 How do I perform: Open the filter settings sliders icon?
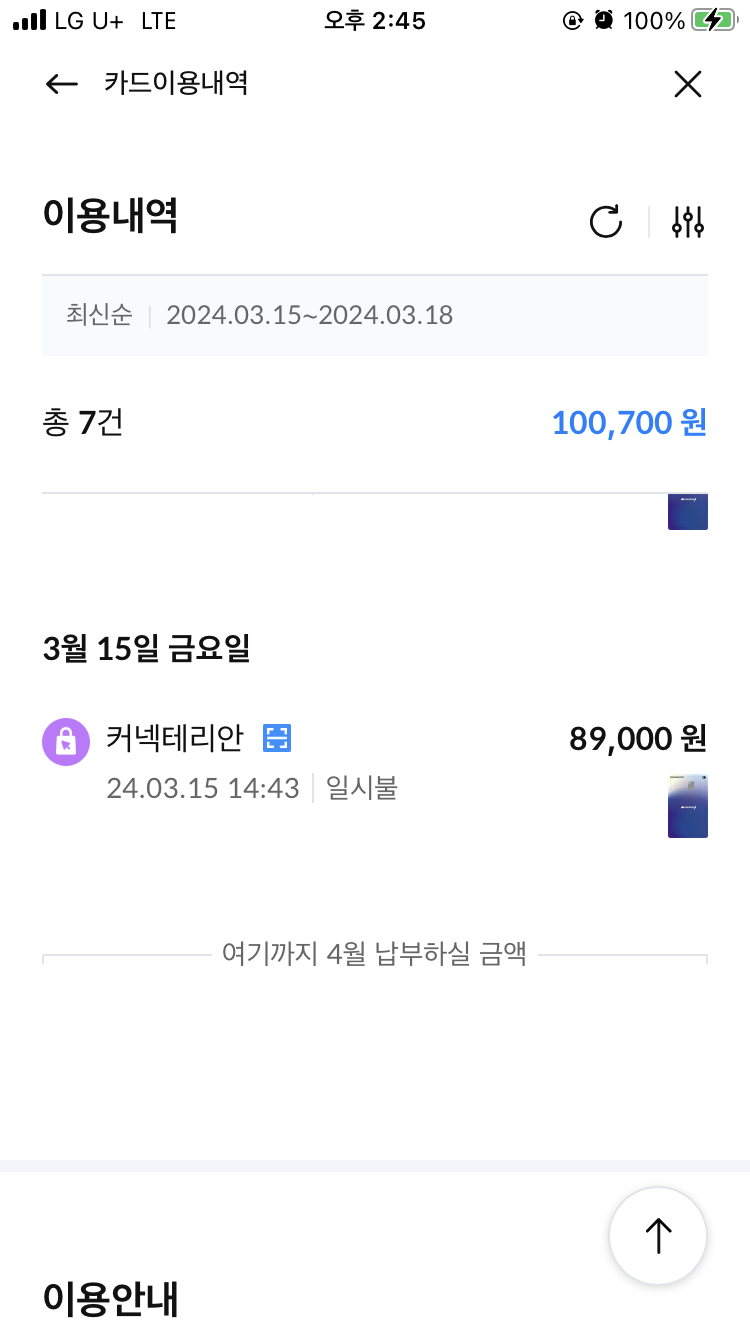(x=688, y=222)
